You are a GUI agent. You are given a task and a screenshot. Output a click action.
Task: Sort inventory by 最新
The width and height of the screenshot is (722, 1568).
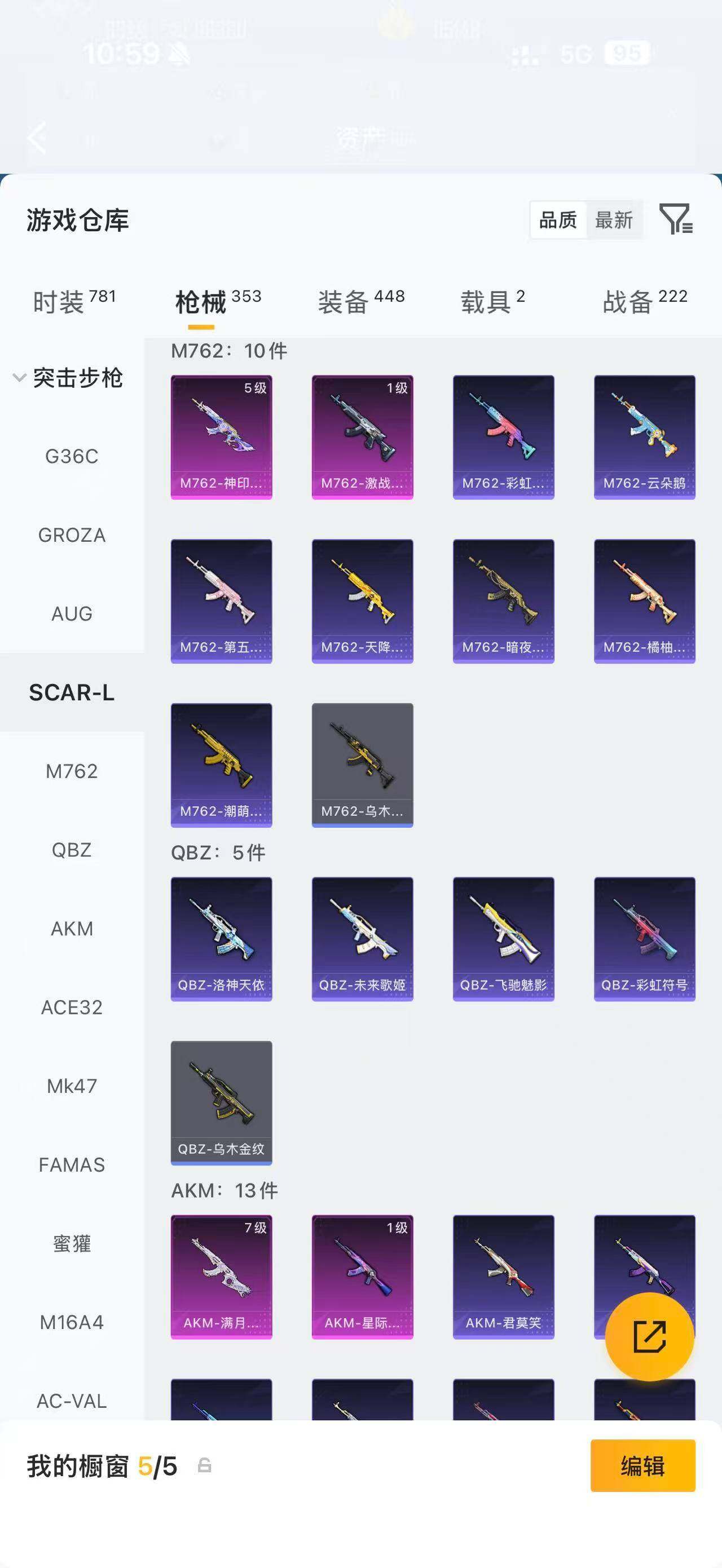coord(614,220)
